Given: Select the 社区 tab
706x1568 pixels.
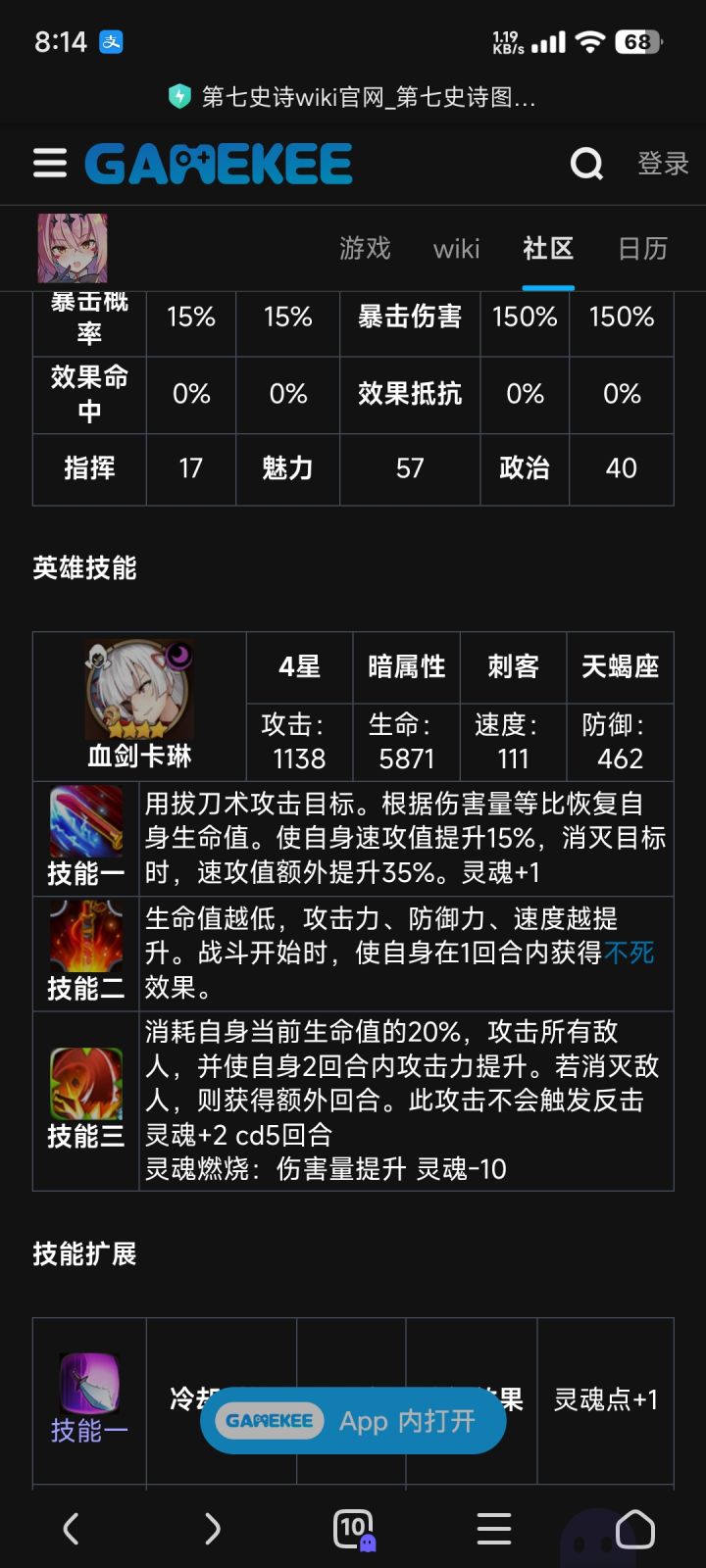Looking at the screenshot, I should point(547,249).
